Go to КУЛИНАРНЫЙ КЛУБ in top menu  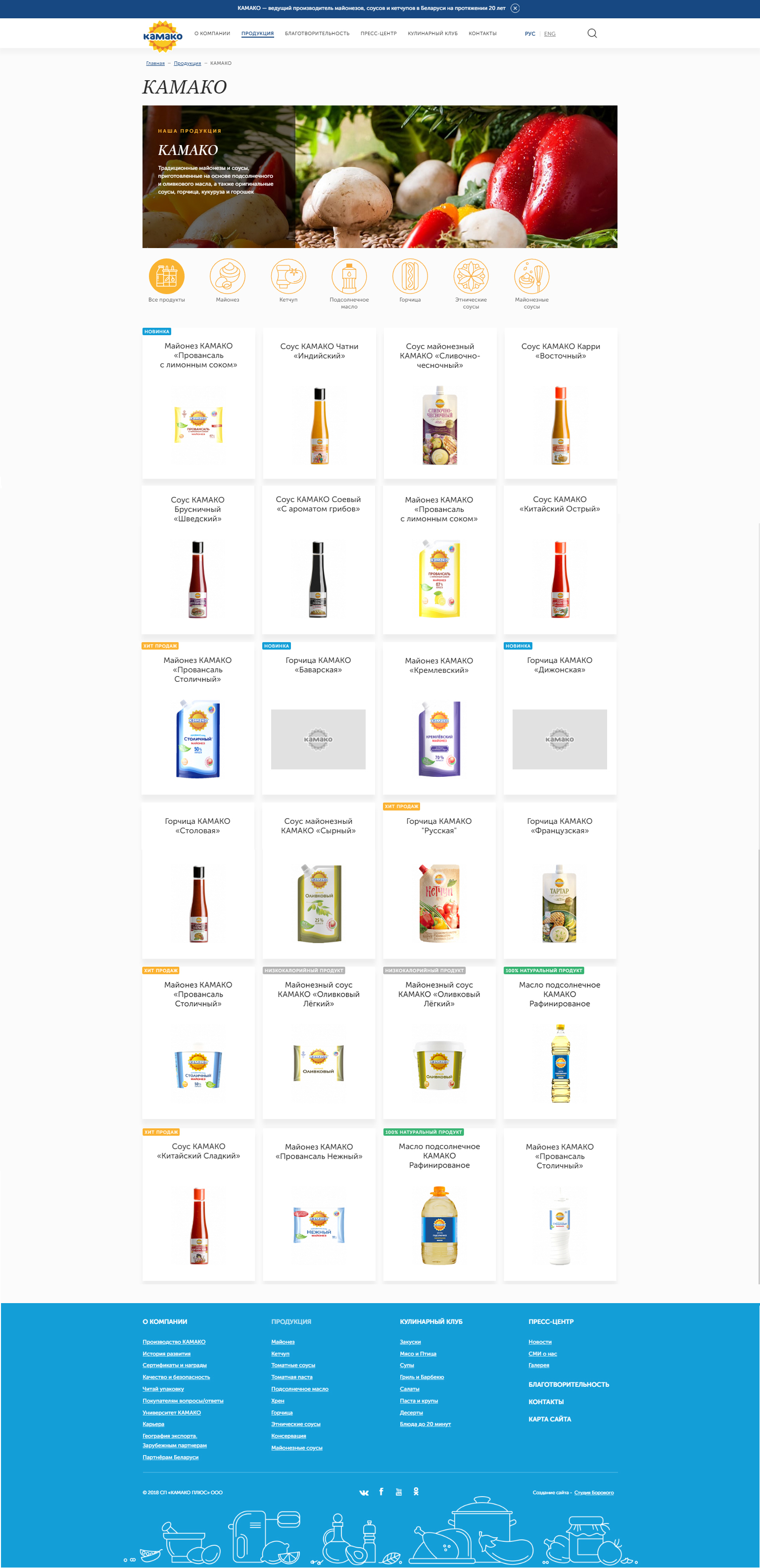pyautogui.click(x=432, y=34)
